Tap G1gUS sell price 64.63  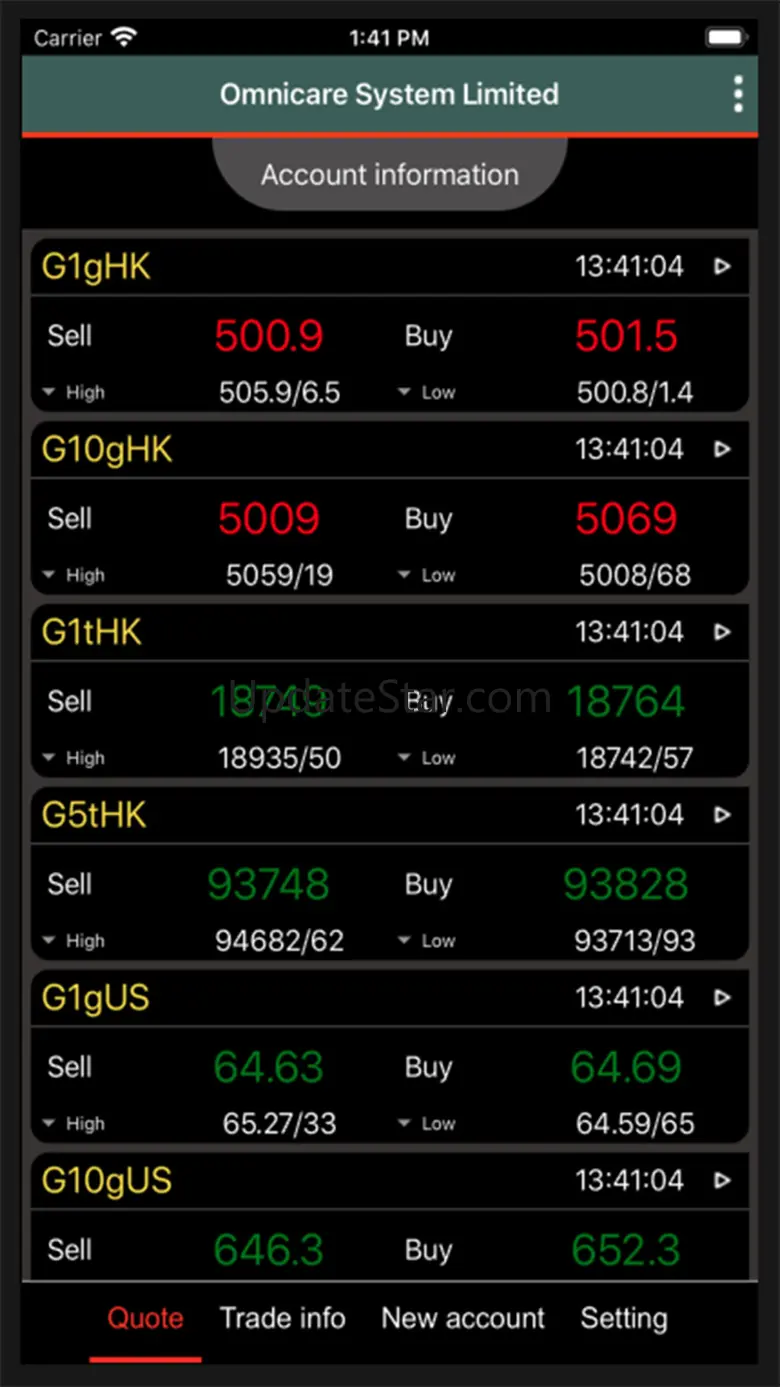coord(269,1067)
